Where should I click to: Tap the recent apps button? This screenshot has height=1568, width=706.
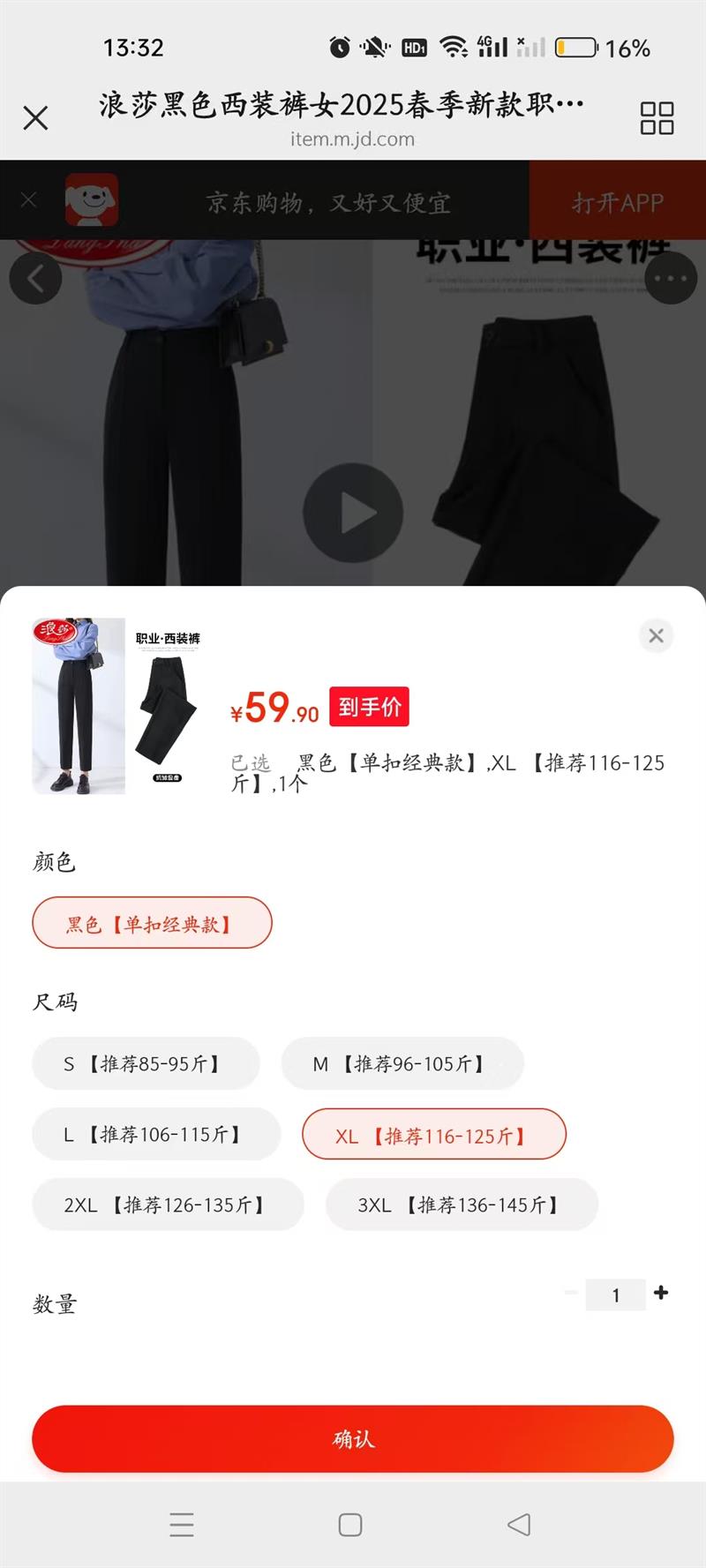click(181, 1526)
